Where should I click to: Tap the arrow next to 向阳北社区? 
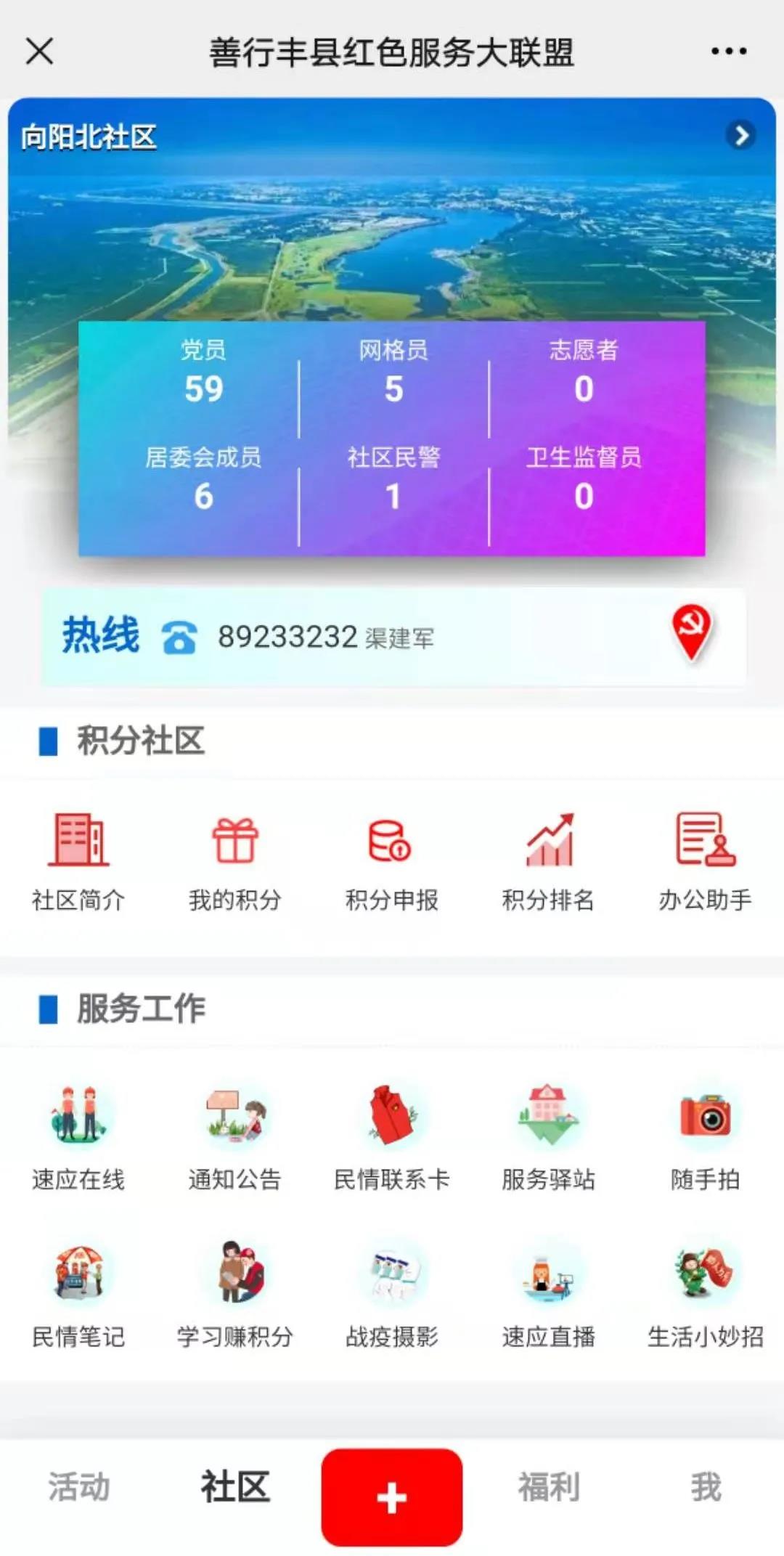tap(741, 135)
